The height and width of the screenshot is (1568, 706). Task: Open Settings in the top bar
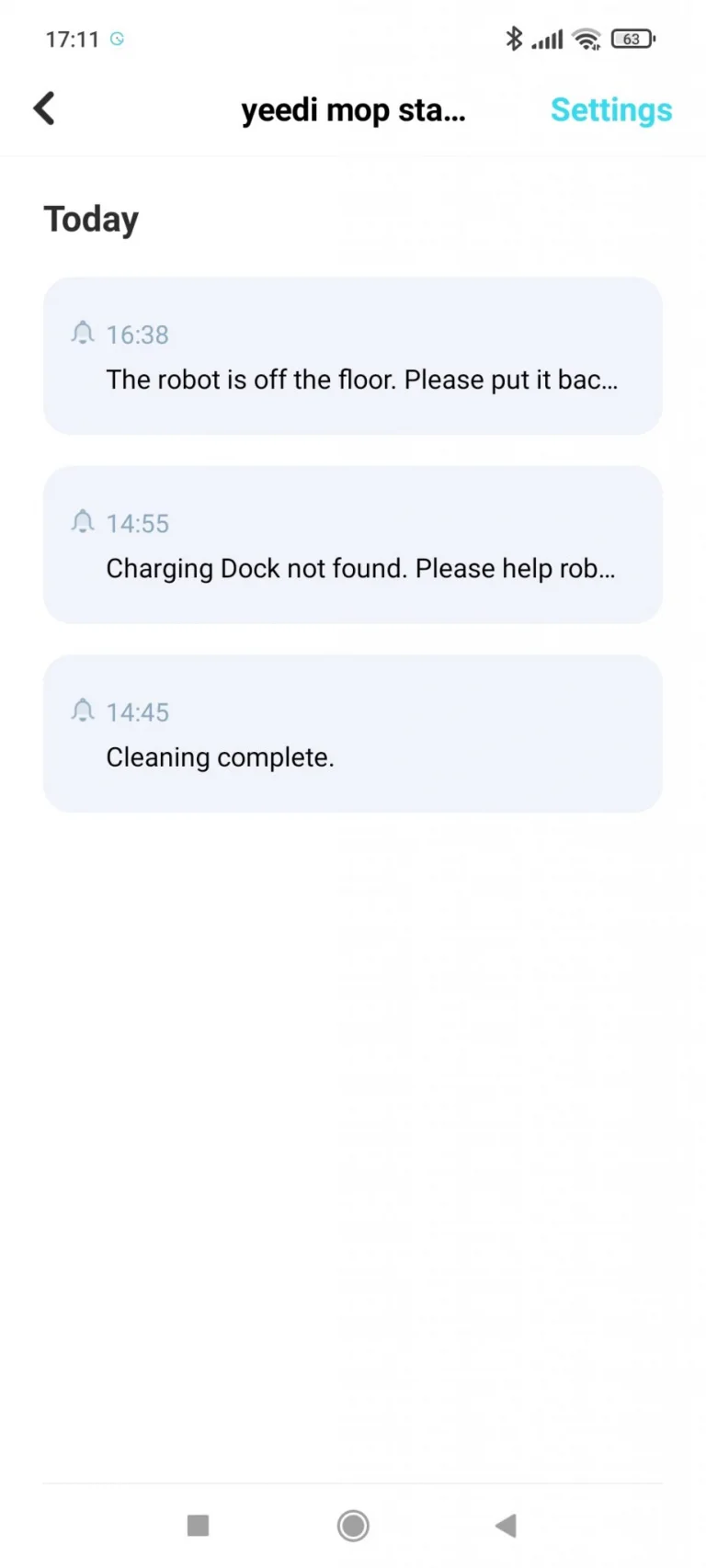(611, 110)
